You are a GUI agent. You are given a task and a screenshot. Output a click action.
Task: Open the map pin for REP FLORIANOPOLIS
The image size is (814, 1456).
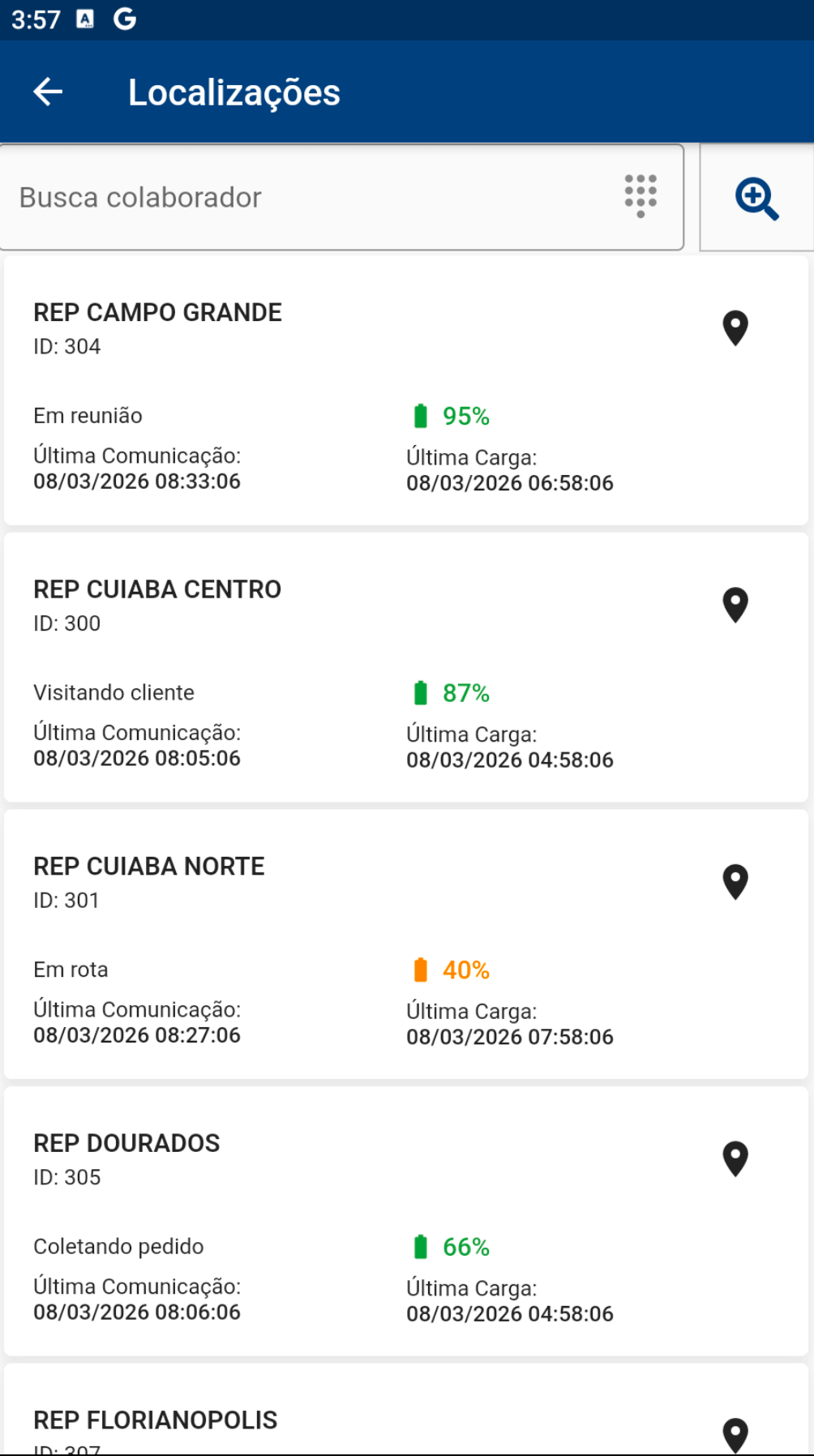point(735,1431)
